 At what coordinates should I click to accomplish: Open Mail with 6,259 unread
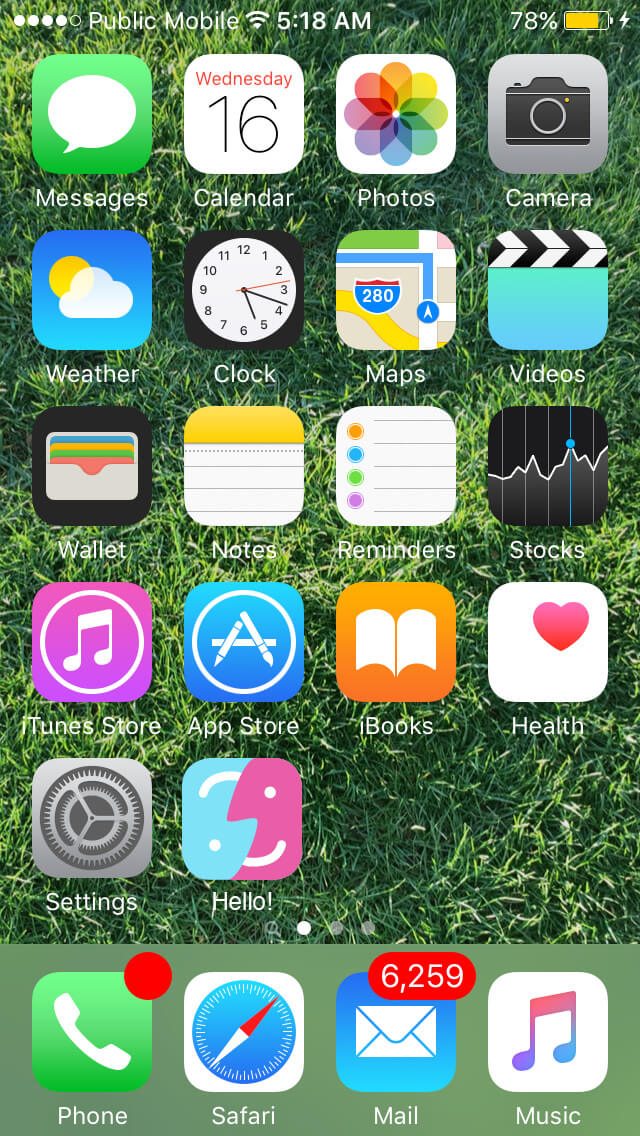(x=396, y=1032)
